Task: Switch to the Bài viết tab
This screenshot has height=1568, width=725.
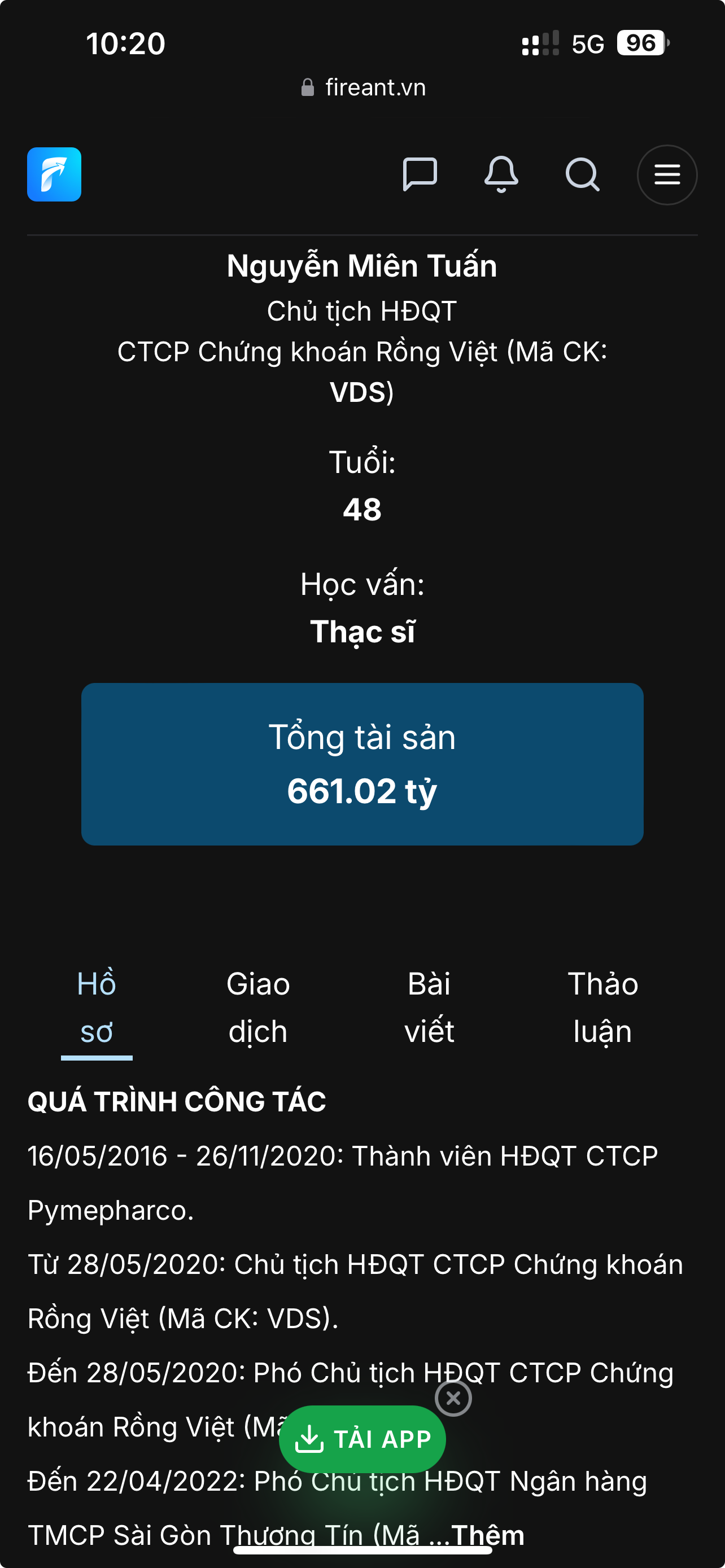Action: (429, 1008)
